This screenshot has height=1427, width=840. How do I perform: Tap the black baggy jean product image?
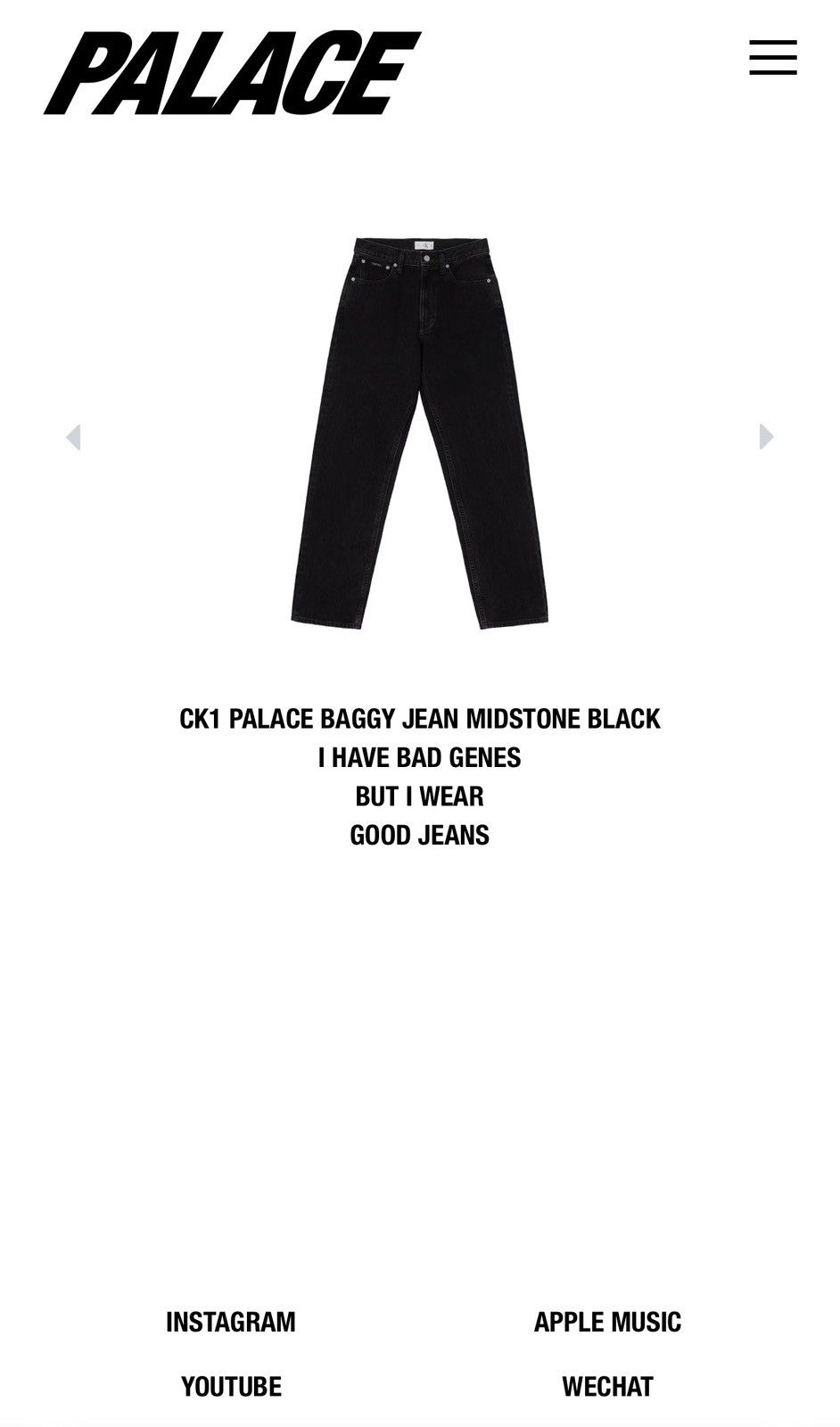[x=419, y=433]
